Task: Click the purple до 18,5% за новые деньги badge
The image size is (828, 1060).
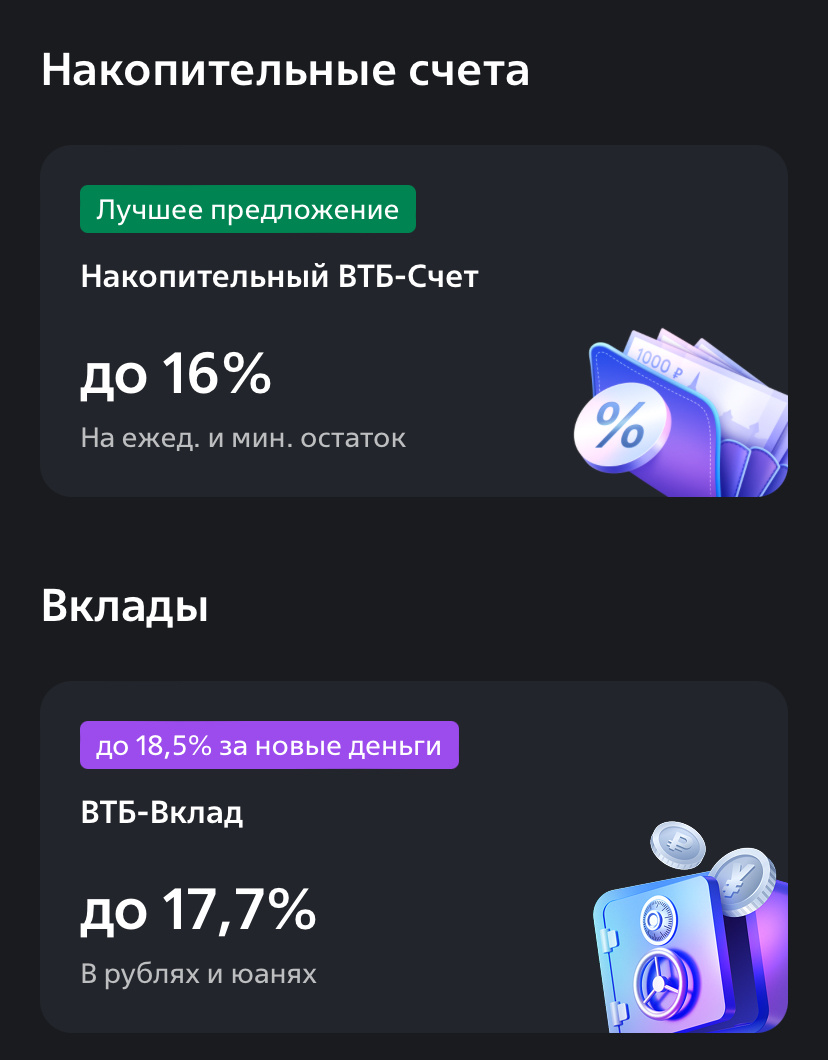Action: [x=268, y=744]
